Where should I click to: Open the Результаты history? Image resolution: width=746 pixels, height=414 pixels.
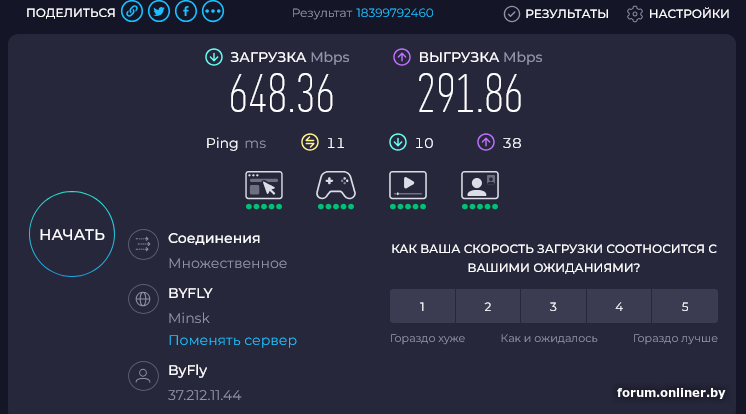point(556,13)
